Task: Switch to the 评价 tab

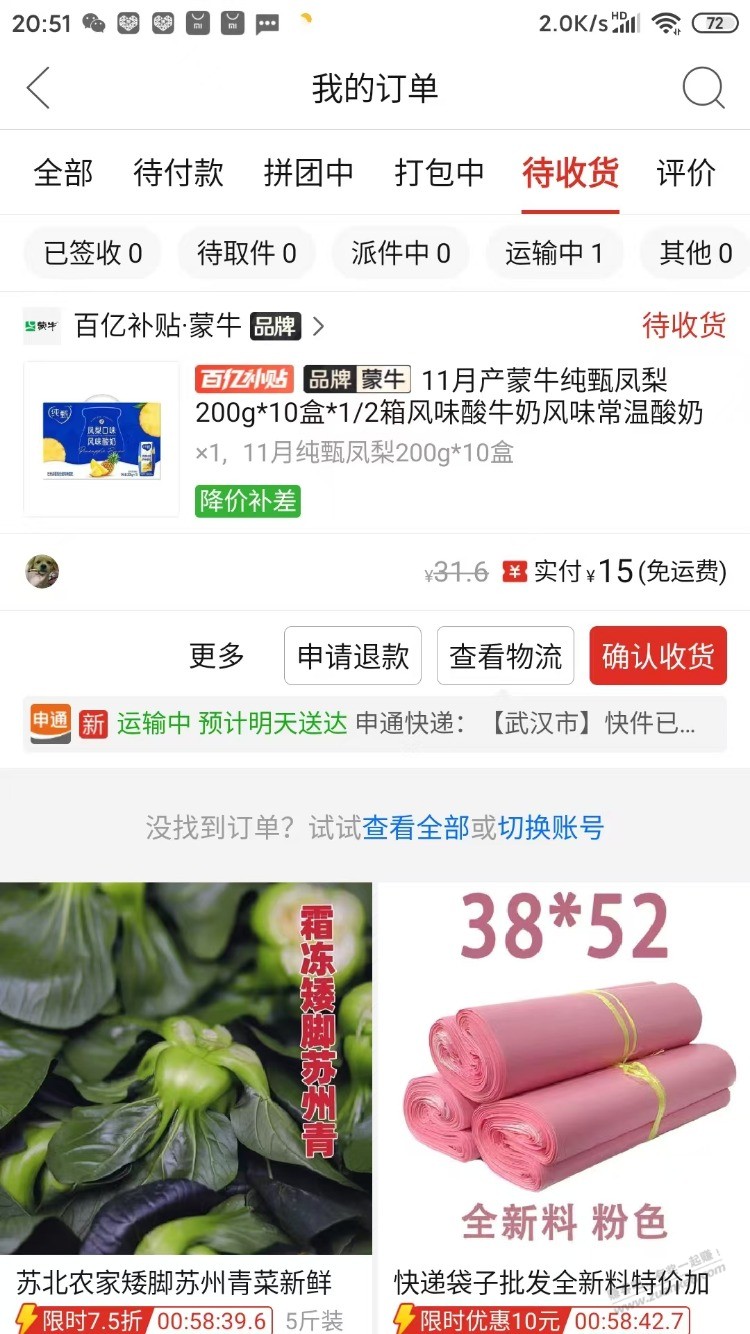Action: [686, 173]
